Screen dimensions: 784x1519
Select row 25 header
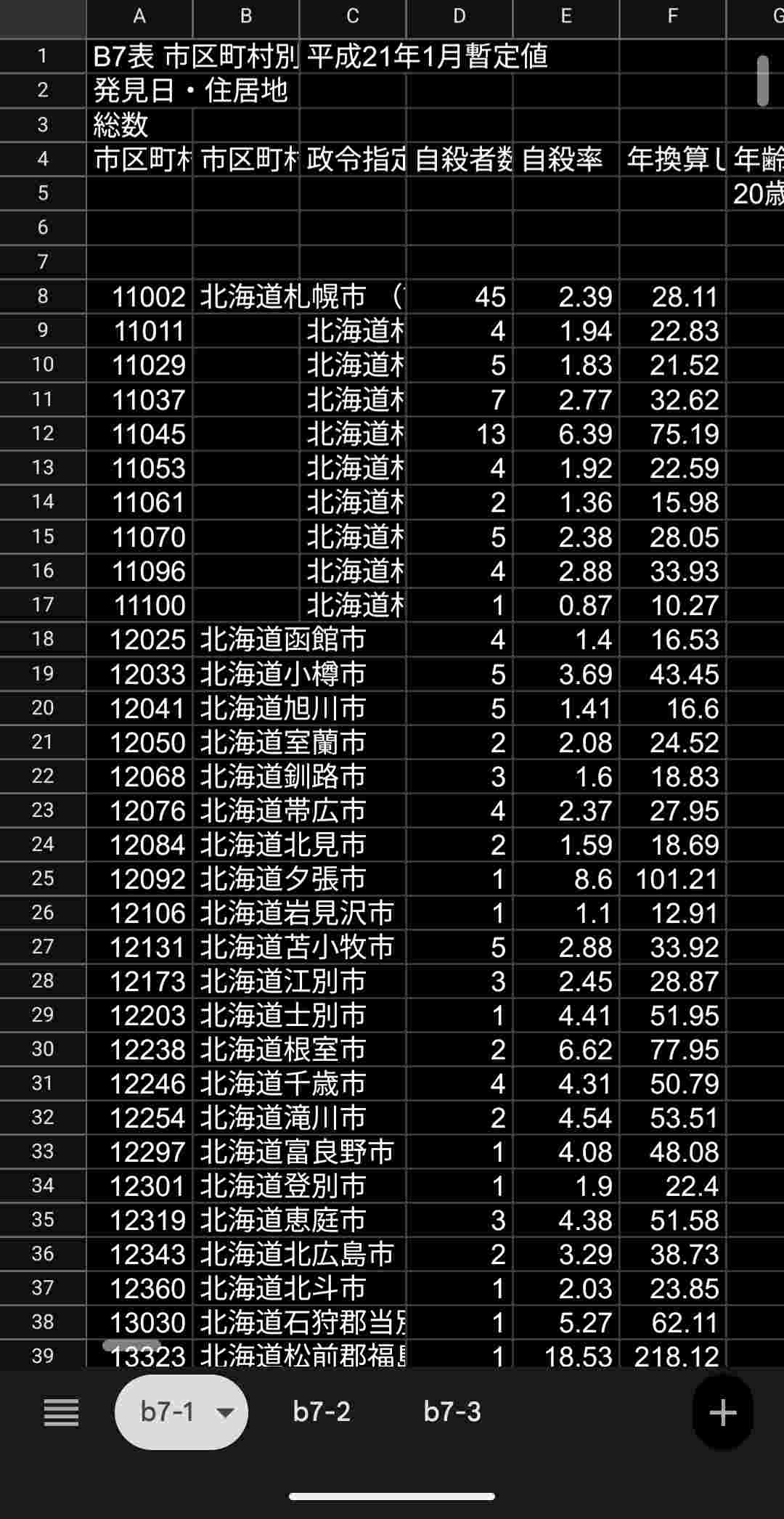point(43,879)
